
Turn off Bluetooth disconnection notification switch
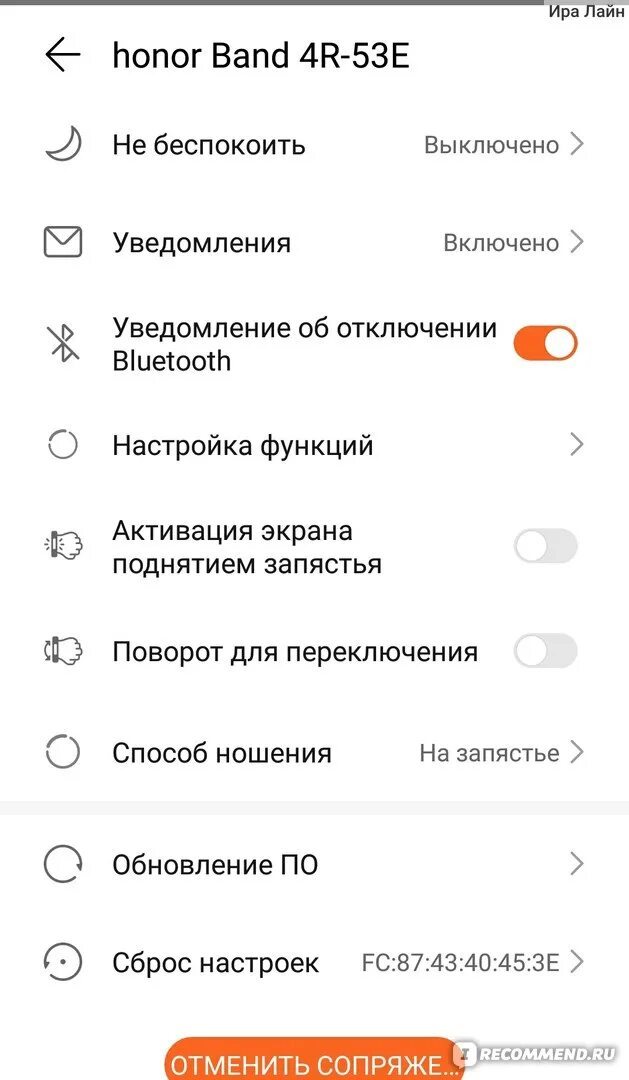(x=545, y=344)
